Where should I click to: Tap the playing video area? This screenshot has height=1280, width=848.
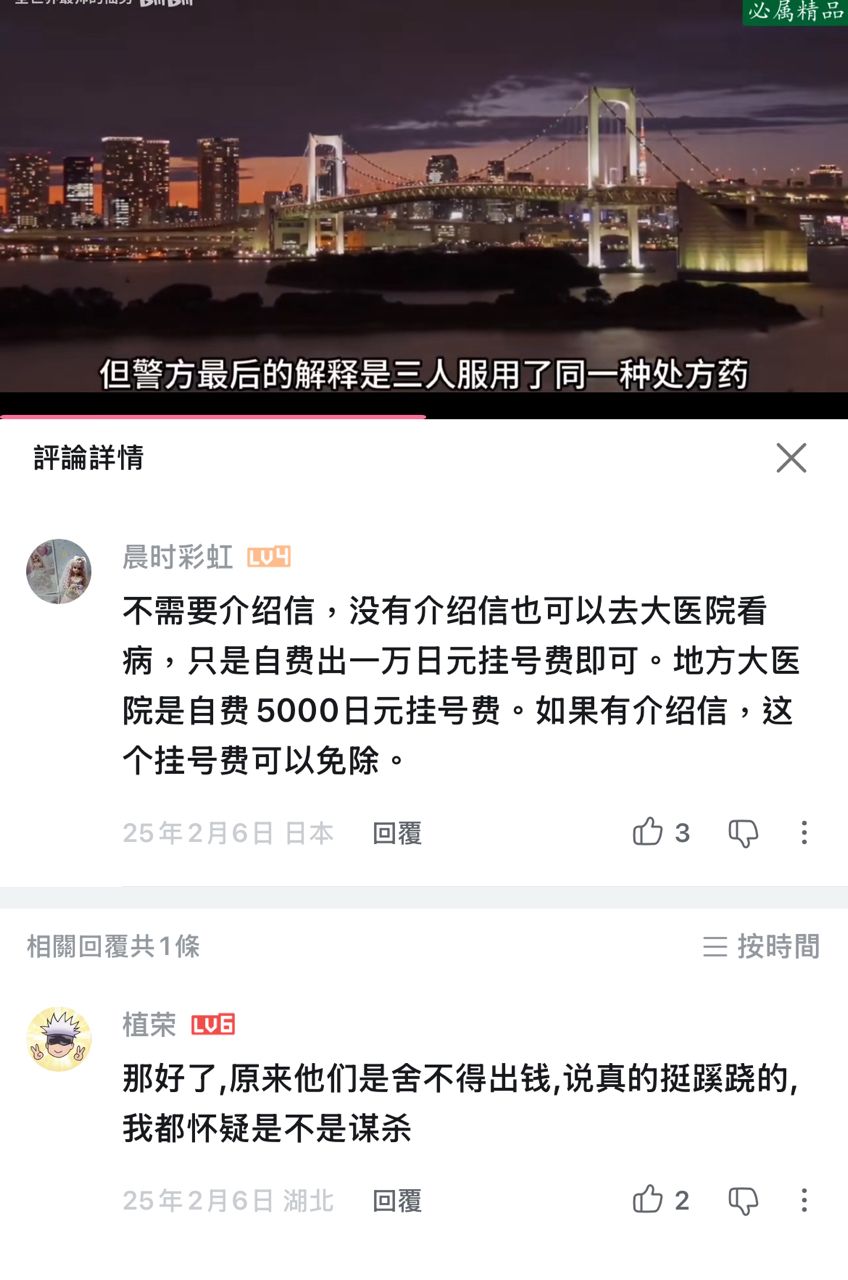[x=424, y=200]
